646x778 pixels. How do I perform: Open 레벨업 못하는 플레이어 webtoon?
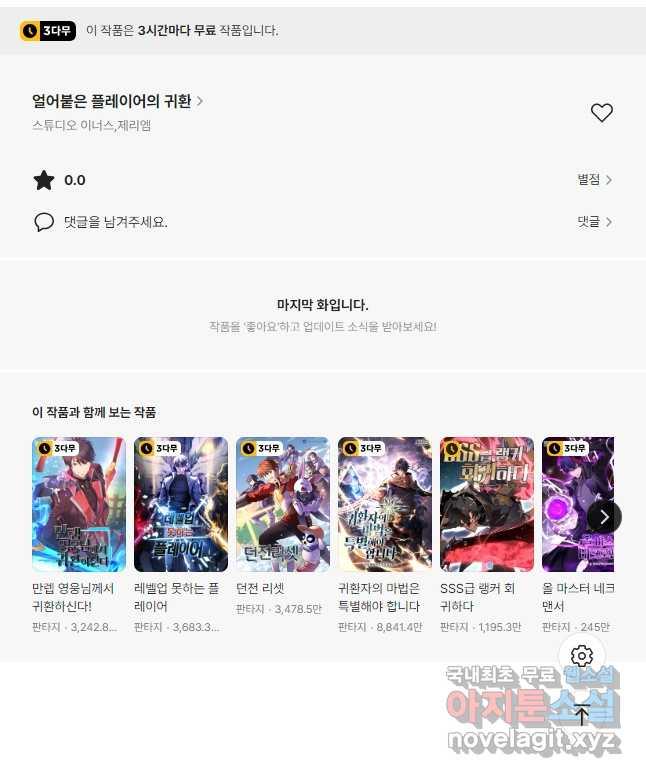pyautogui.click(x=181, y=503)
